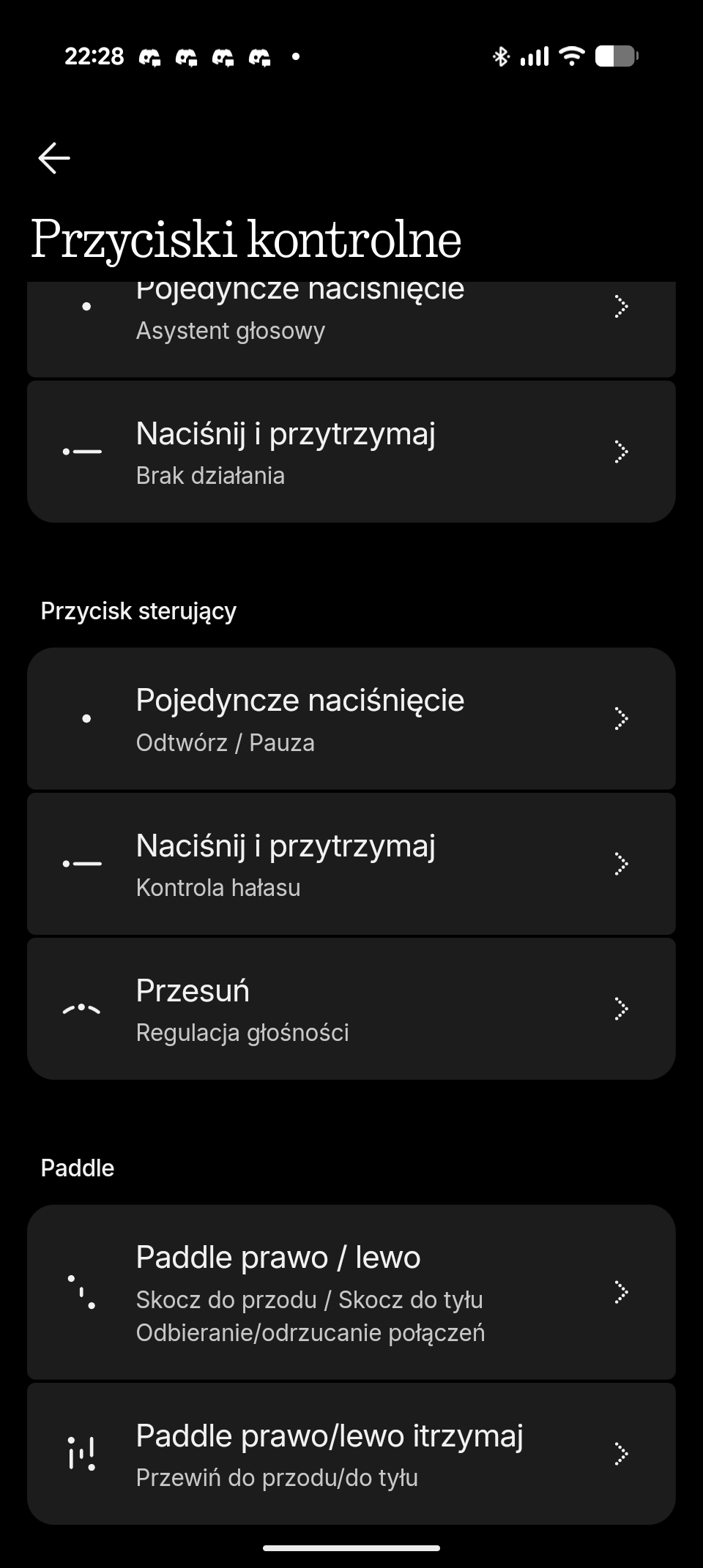
Task: Go back using the arrow icon
Action: (54, 158)
